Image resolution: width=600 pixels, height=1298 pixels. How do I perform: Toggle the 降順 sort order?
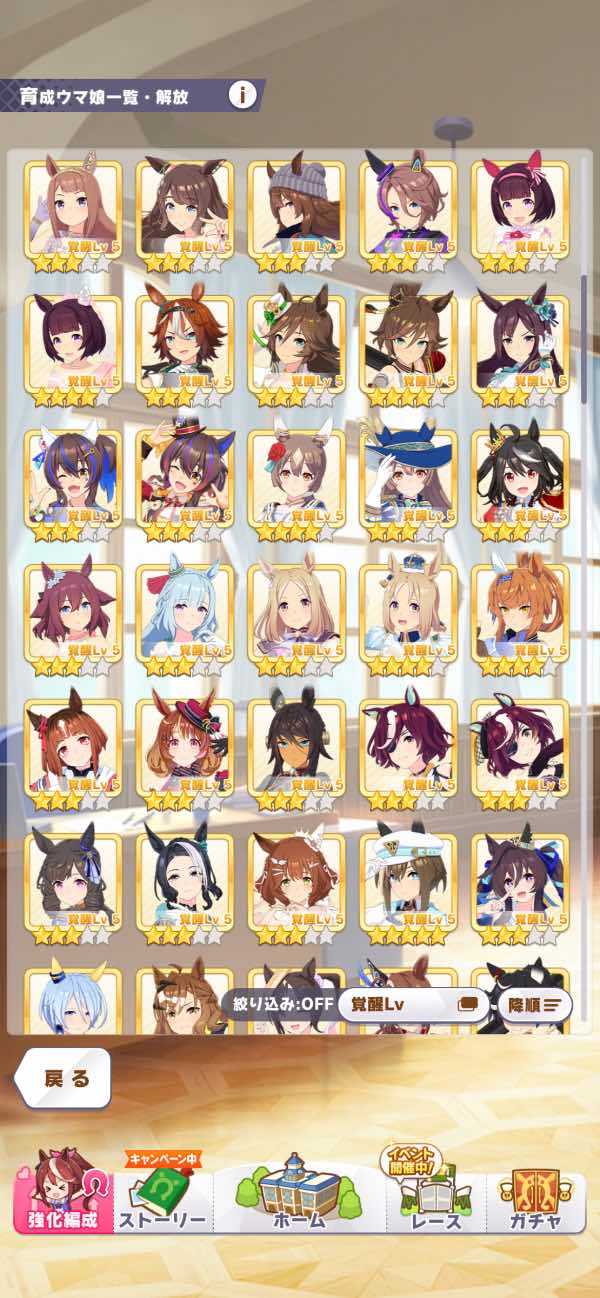(x=535, y=1004)
